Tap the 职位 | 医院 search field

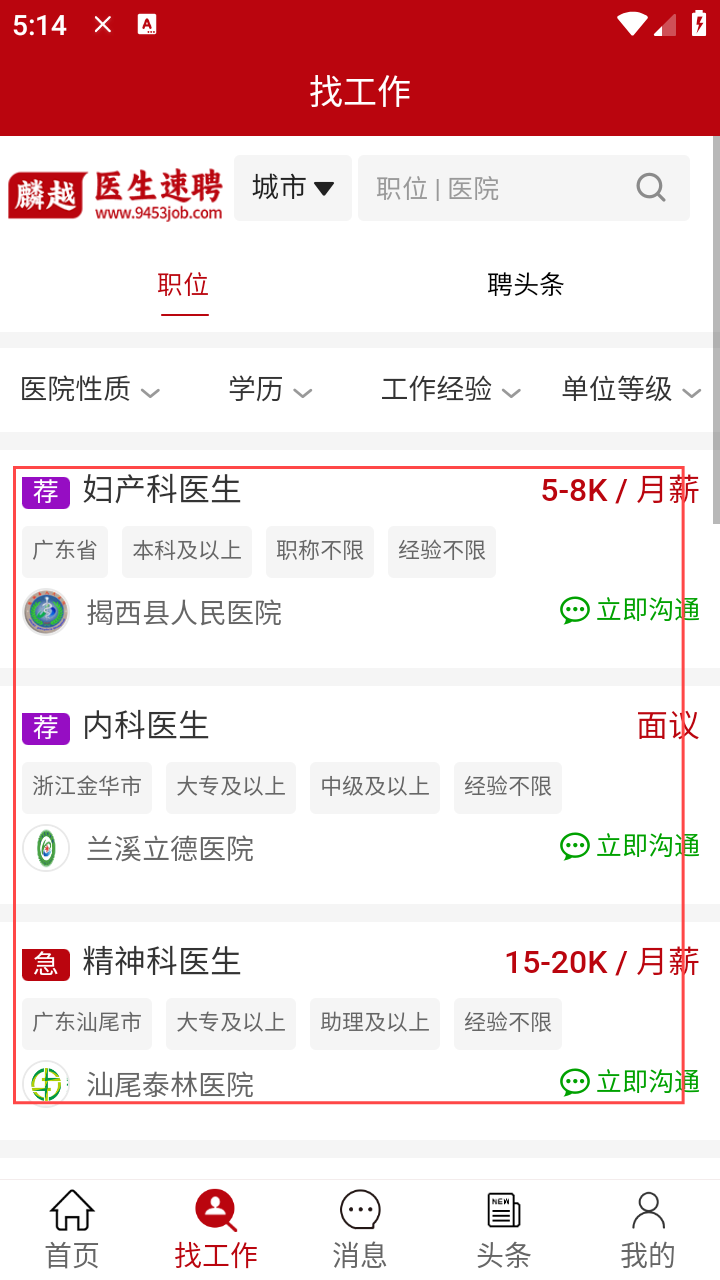coord(524,188)
